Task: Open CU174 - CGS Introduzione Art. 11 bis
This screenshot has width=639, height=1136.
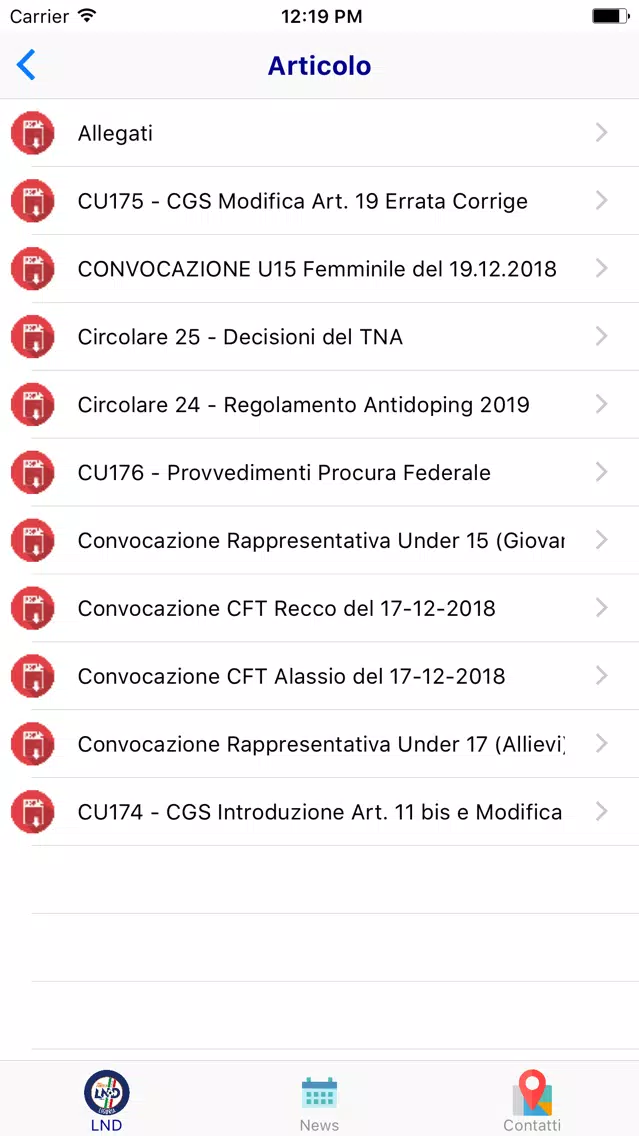Action: (x=320, y=812)
